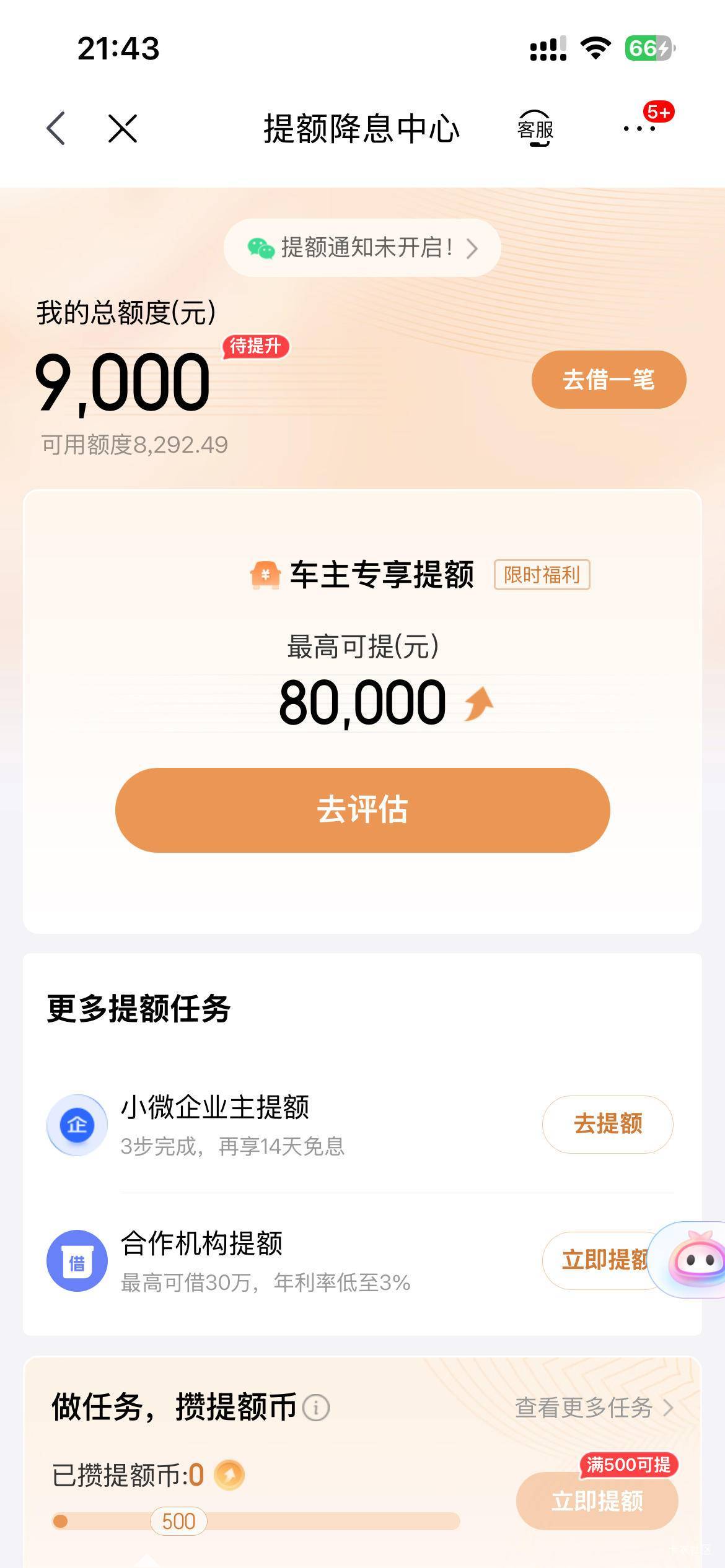Viewport: 725px width, 1568px height.
Task: Open 客服 customer service
Action: 535,129
